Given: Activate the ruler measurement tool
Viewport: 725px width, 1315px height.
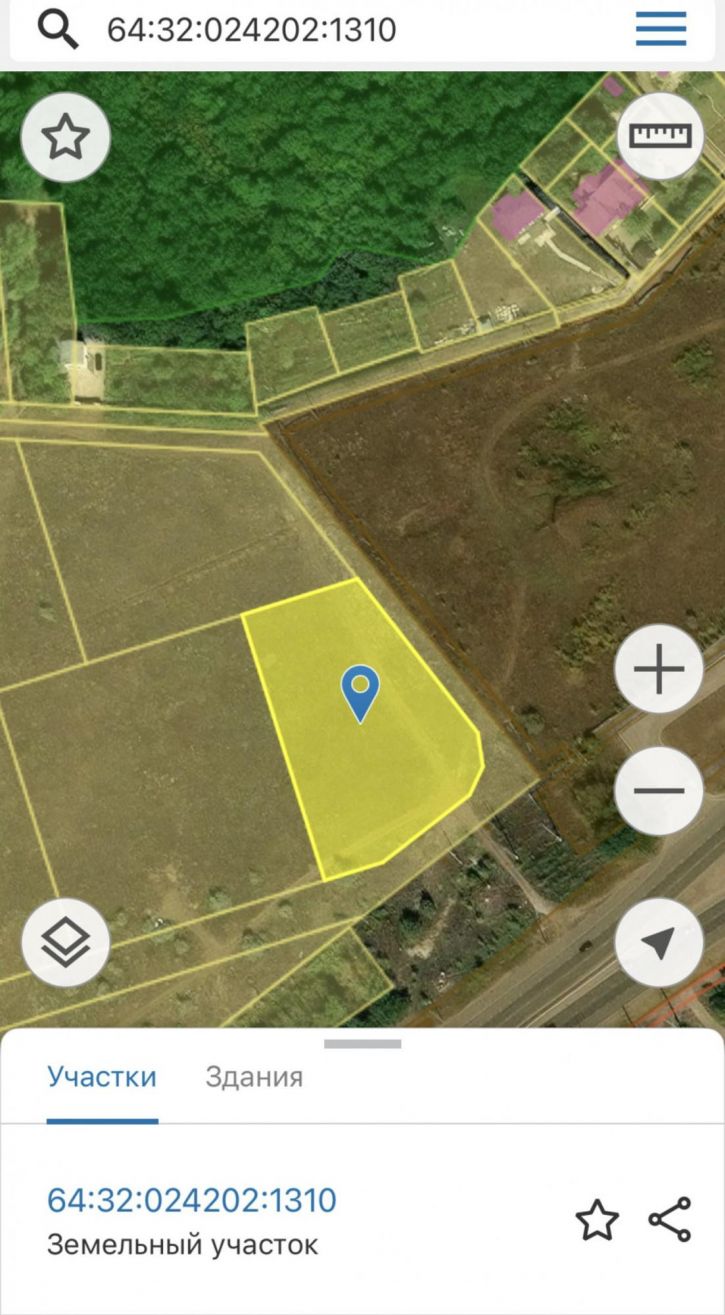Looking at the screenshot, I should [661, 135].
